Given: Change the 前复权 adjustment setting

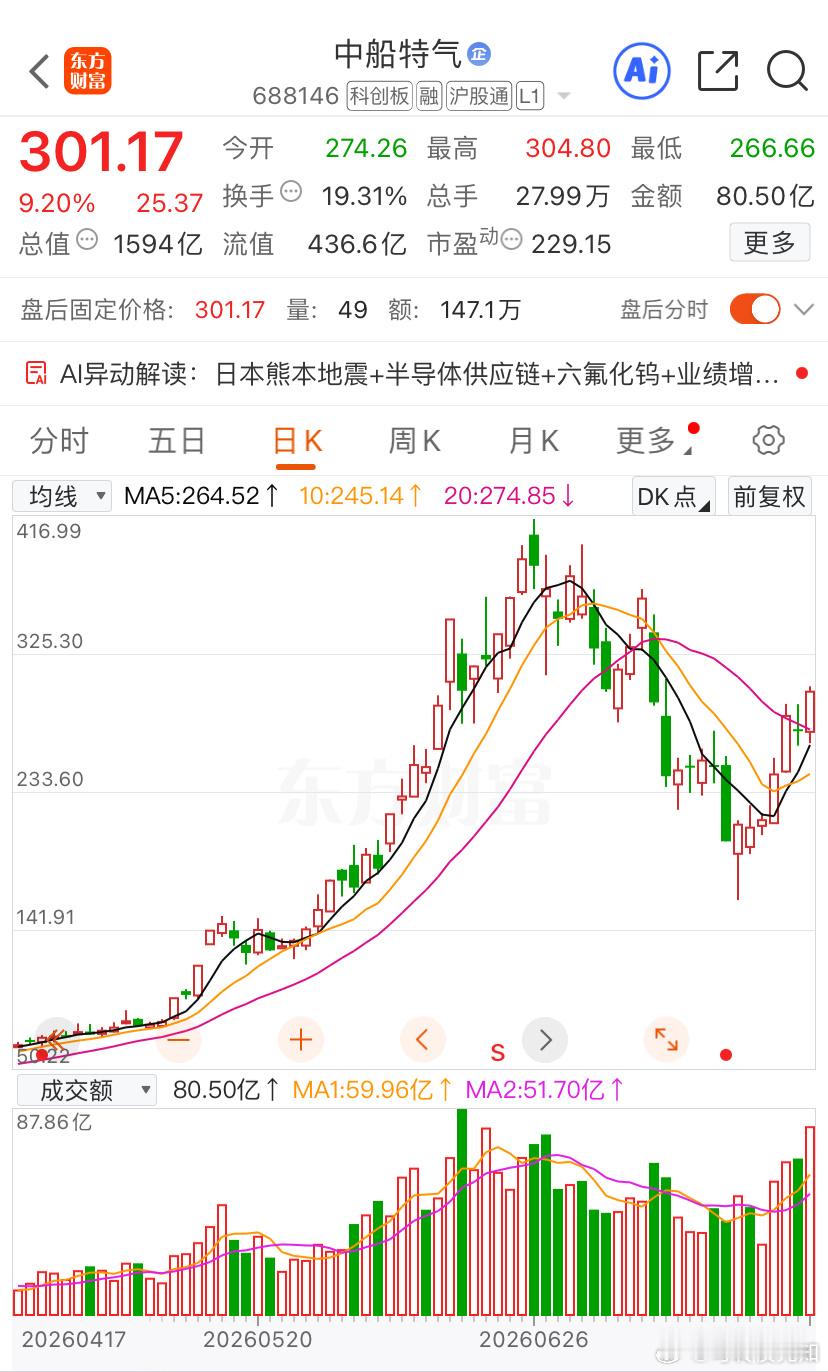Looking at the screenshot, I should [x=769, y=496].
